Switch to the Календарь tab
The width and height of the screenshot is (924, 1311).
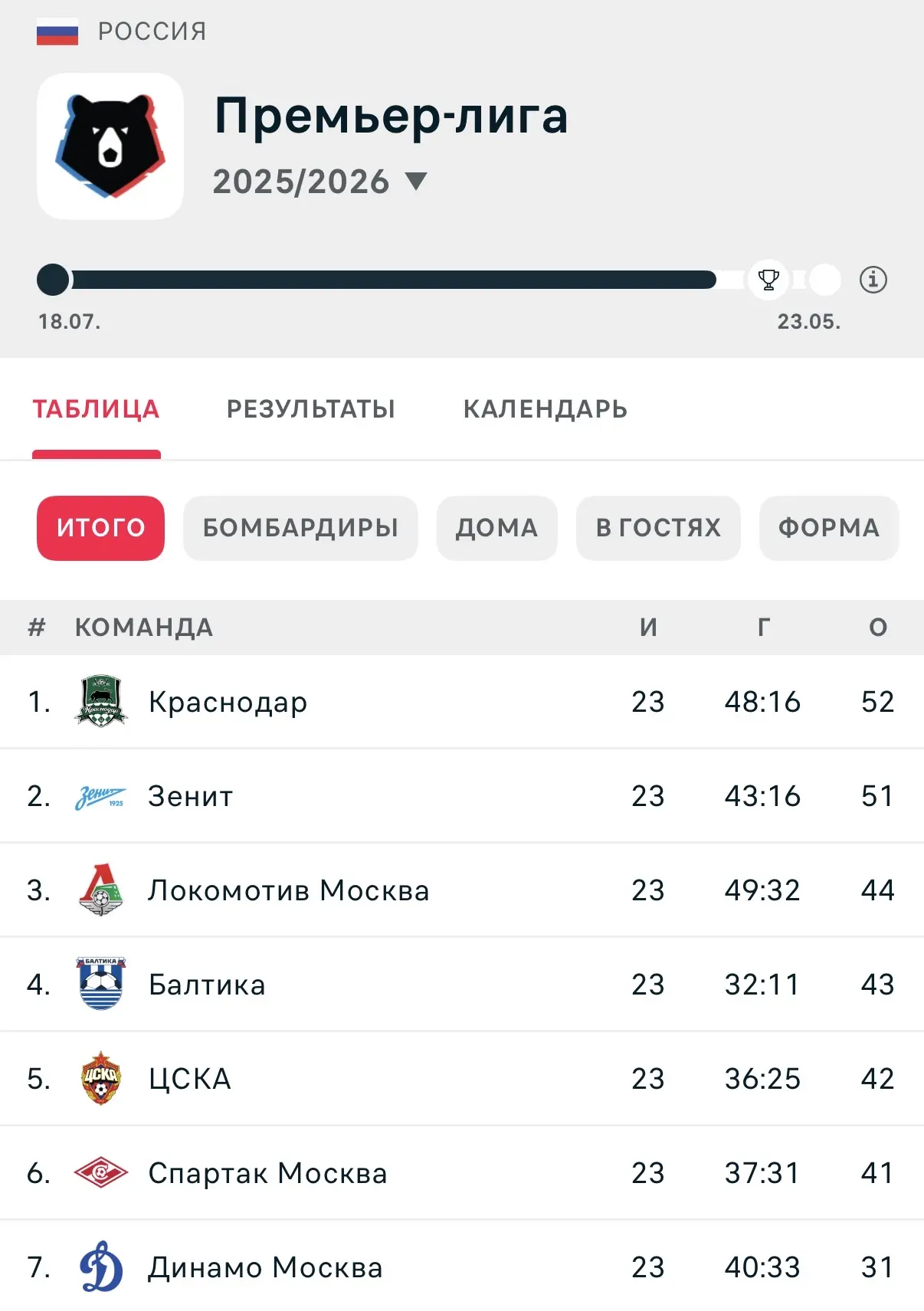tap(545, 409)
